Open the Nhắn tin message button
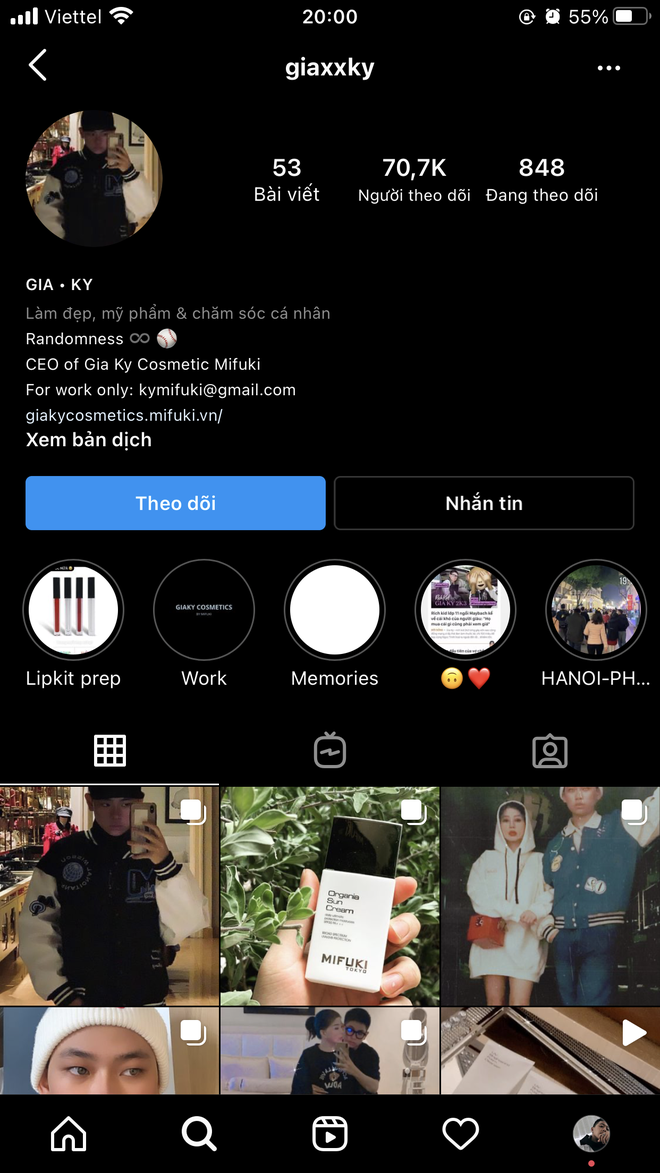Viewport: 660px width, 1173px height. (x=484, y=503)
